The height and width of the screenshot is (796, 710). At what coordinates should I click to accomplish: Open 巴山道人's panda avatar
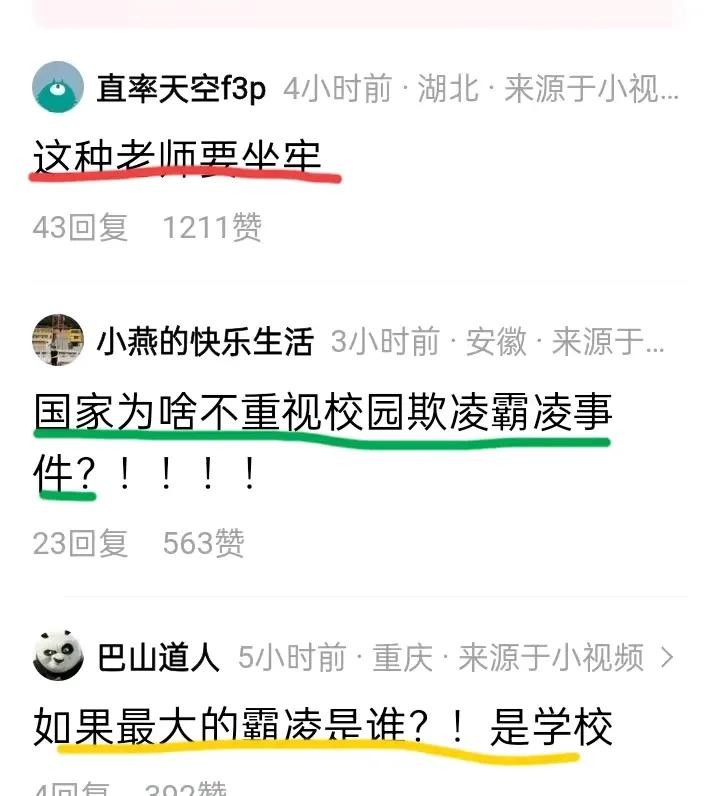tap(58, 656)
